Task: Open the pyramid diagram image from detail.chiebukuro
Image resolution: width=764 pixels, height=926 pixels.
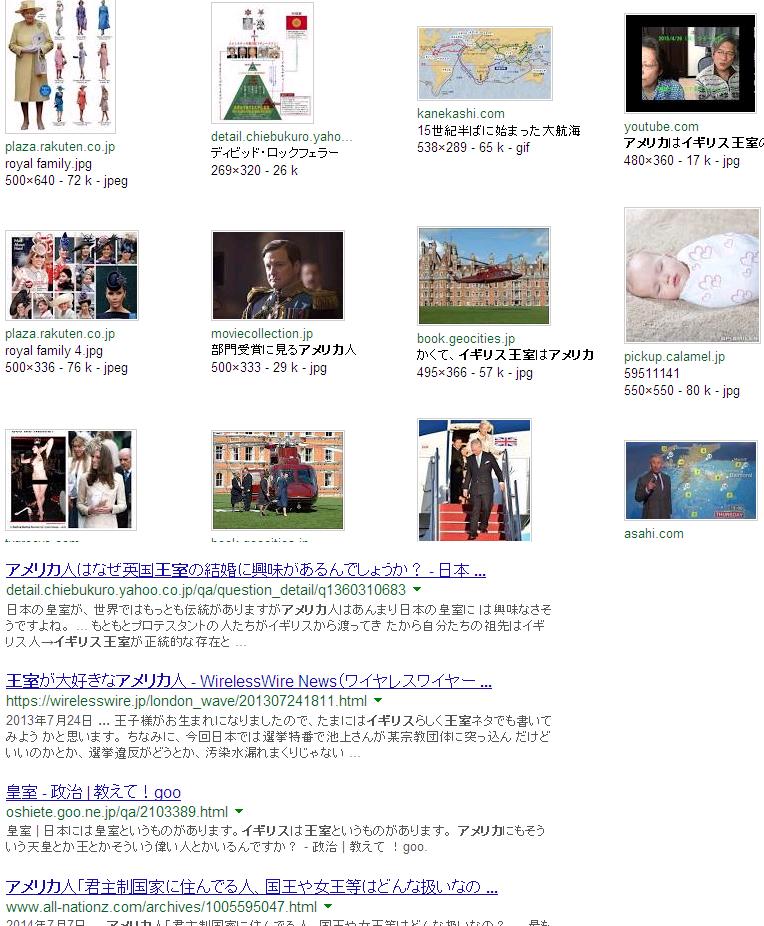Action: (262, 63)
